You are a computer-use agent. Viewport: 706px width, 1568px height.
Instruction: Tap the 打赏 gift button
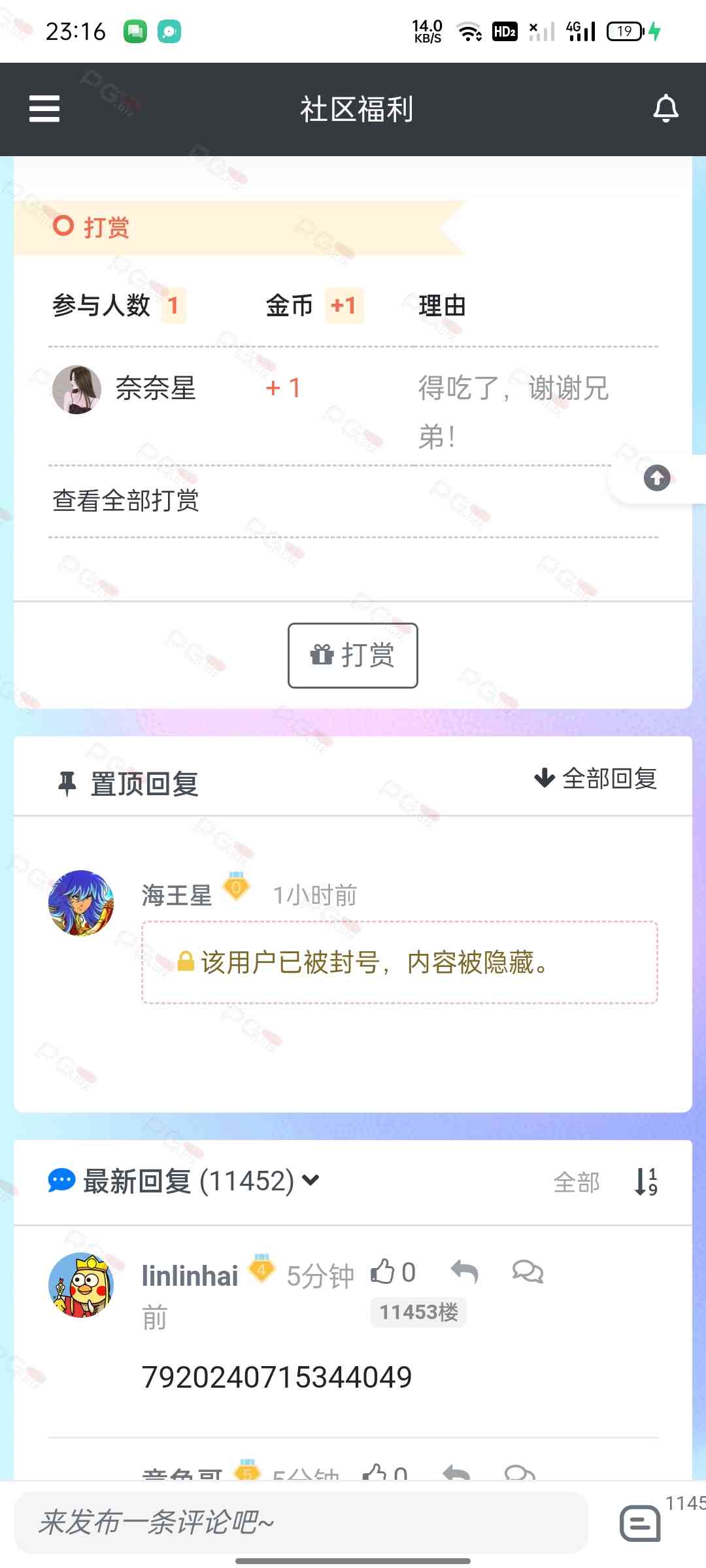click(353, 655)
